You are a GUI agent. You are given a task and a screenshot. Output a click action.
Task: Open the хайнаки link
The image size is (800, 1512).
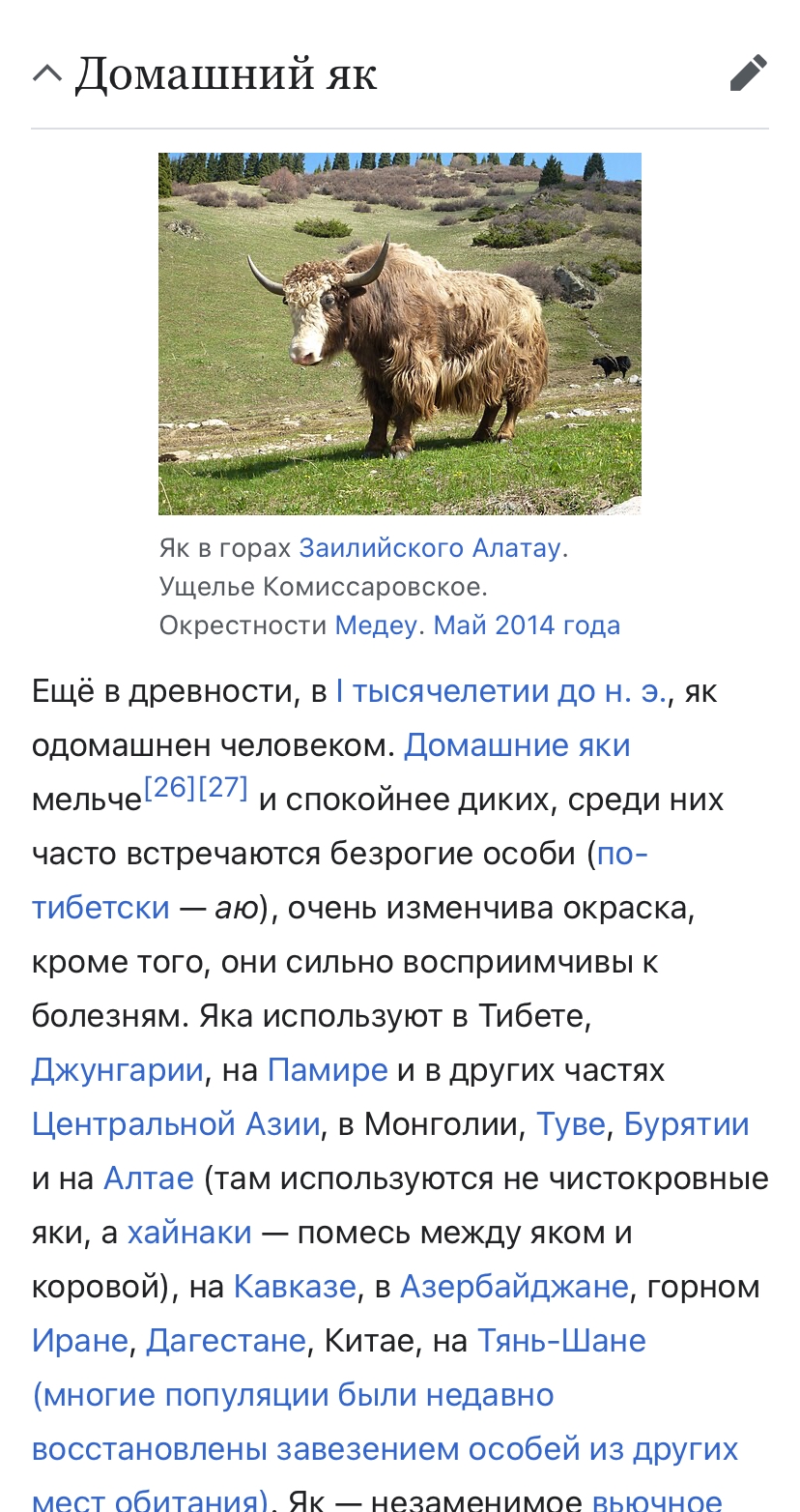pyautogui.click(x=189, y=1234)
